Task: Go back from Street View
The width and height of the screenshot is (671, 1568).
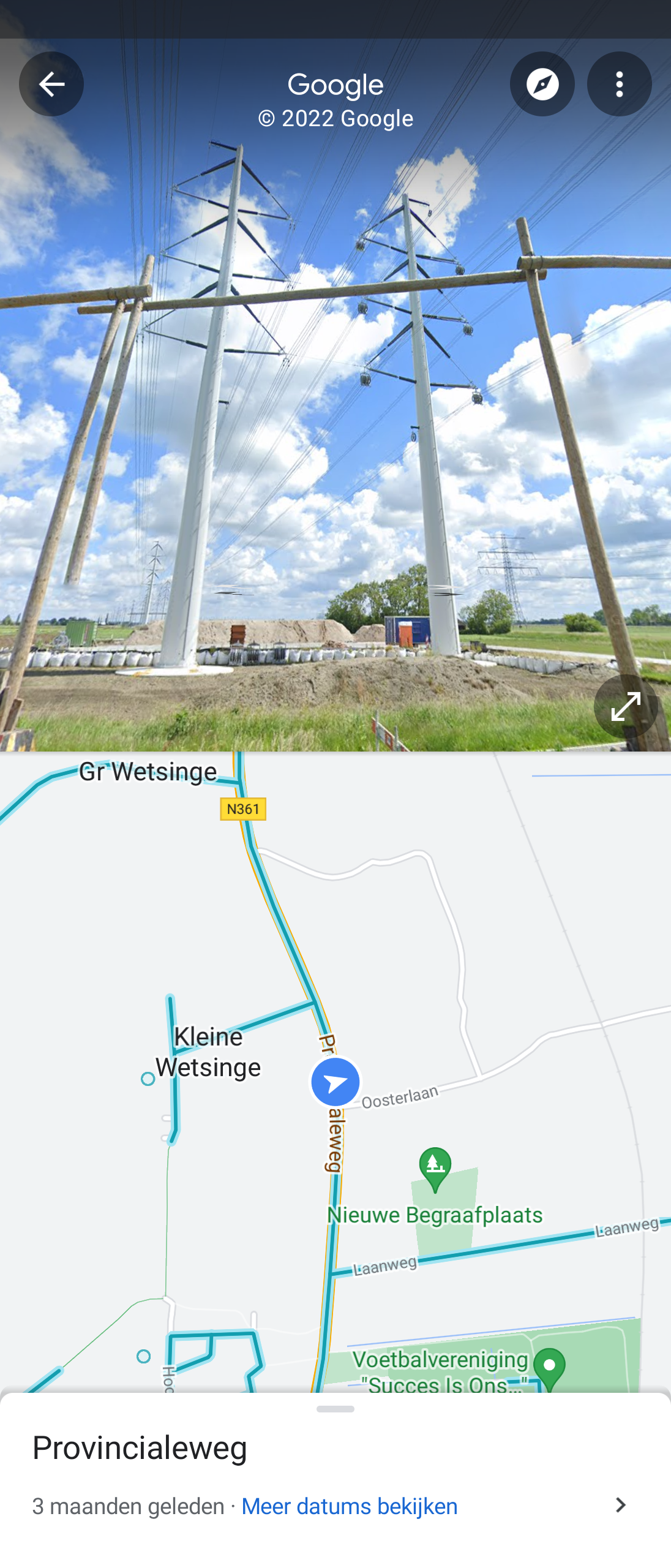Action: click(51, 84)
